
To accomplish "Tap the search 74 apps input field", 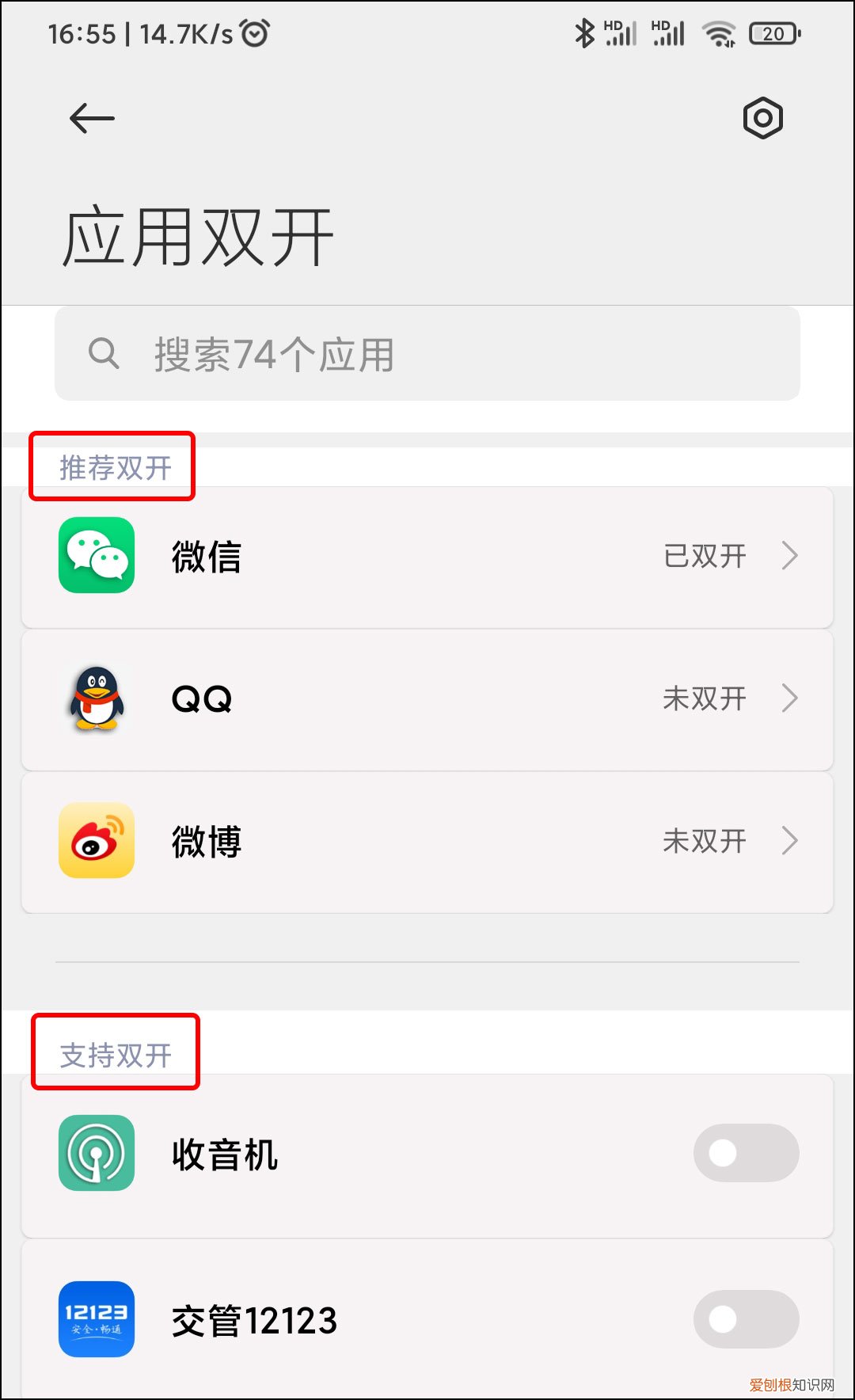I will (427, 356).
